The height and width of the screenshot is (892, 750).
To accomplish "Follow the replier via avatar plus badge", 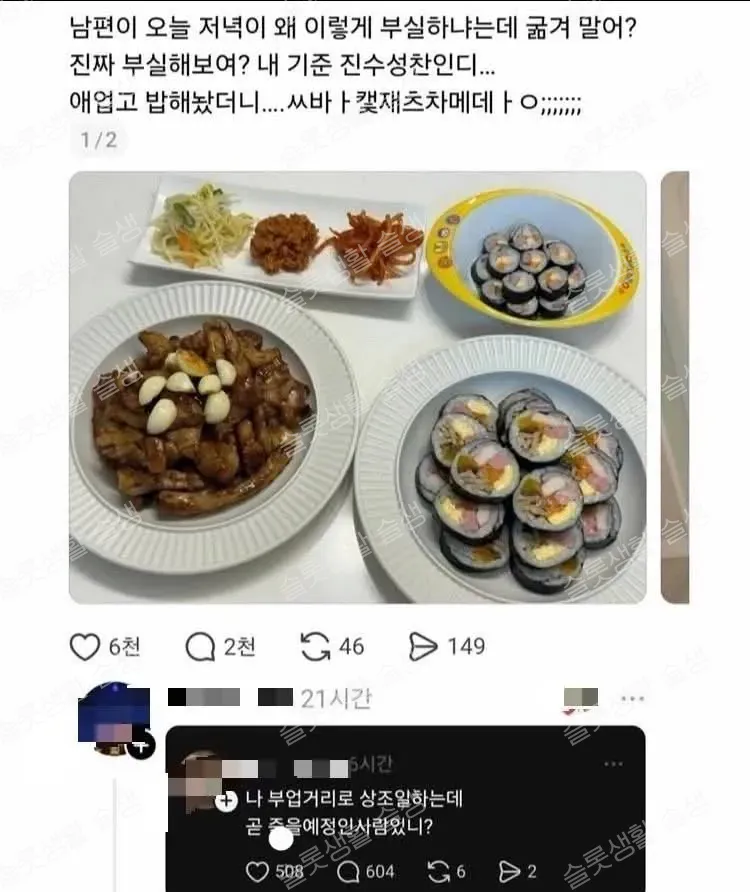I will (142, 745).
